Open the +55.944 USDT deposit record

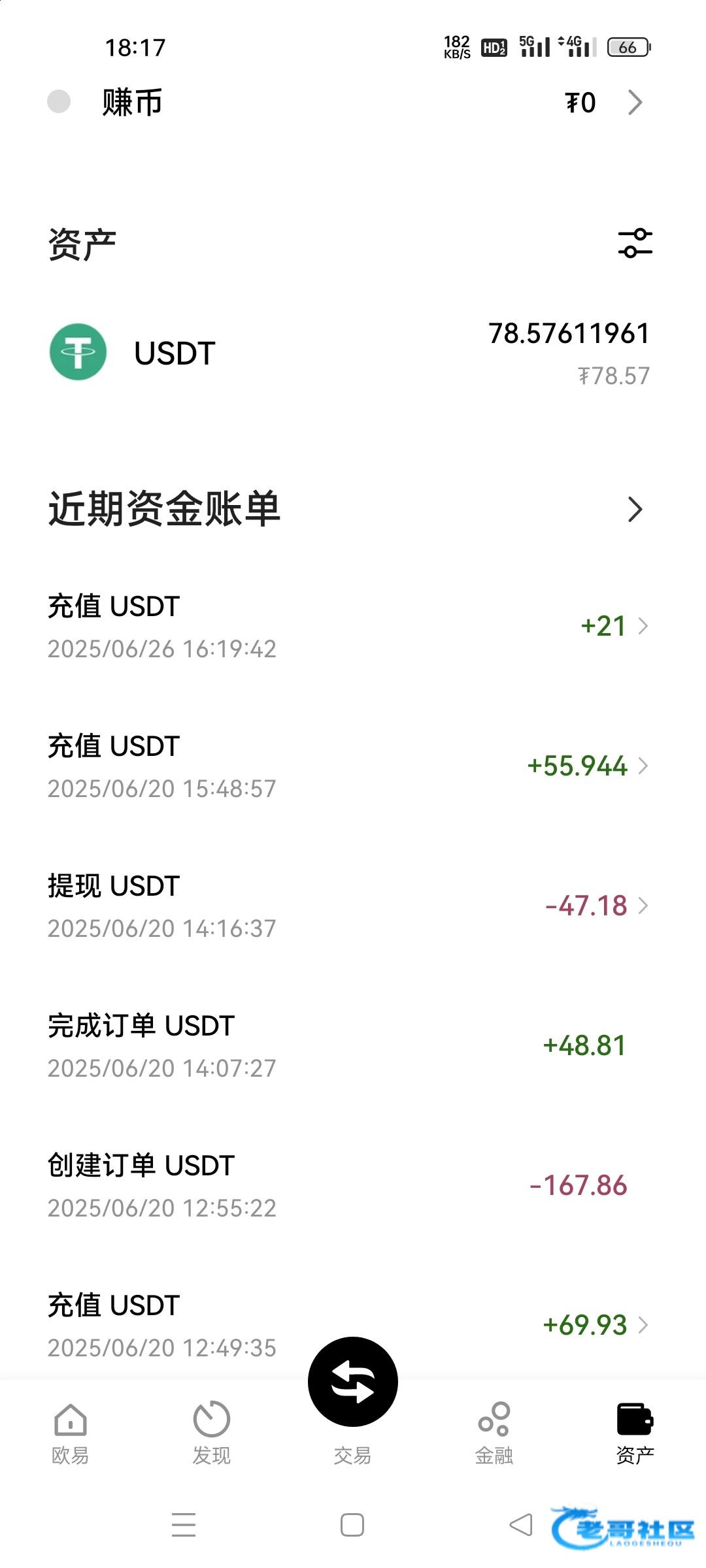(x=353, y=766)
